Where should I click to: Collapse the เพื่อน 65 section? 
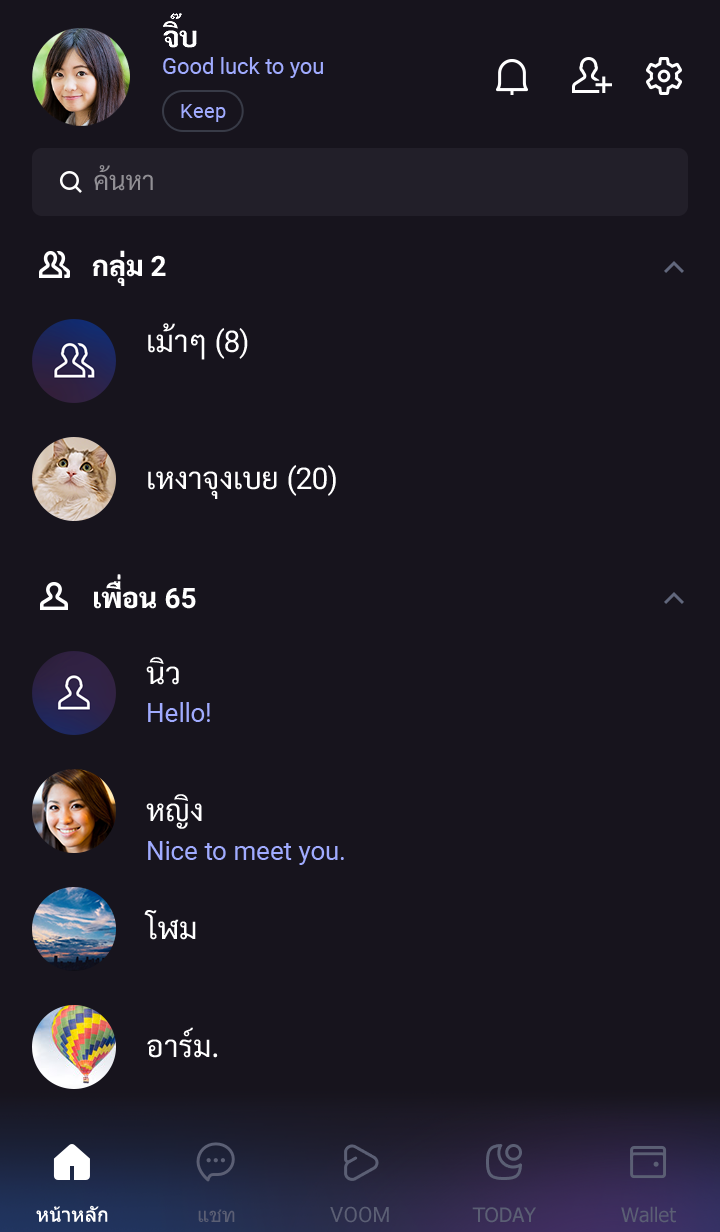674,599
